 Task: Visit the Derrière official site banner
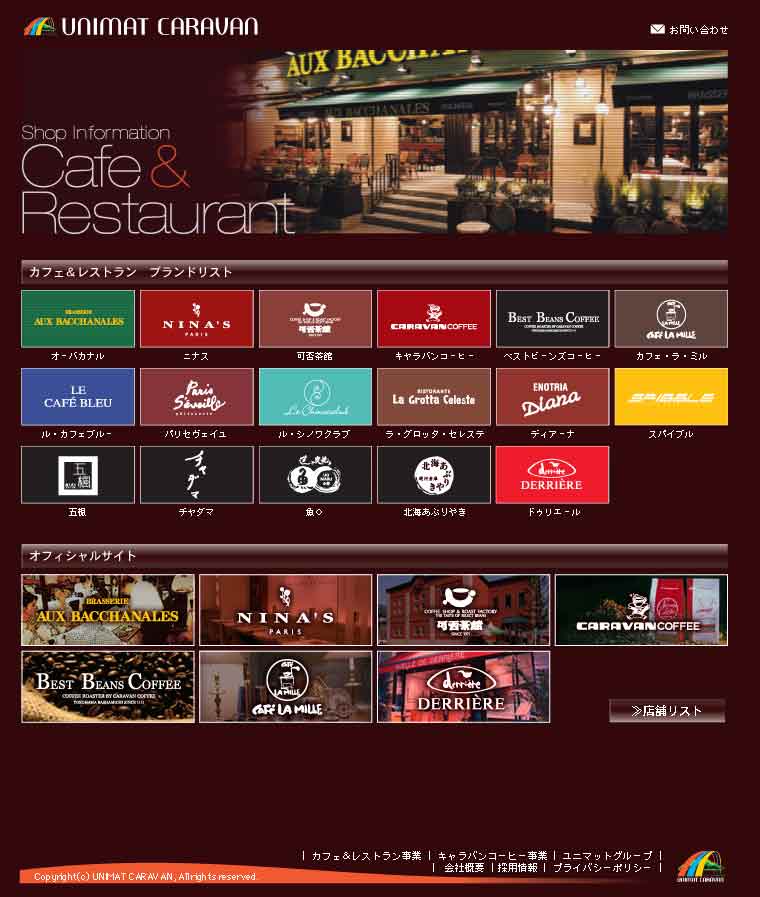(464, 687)
